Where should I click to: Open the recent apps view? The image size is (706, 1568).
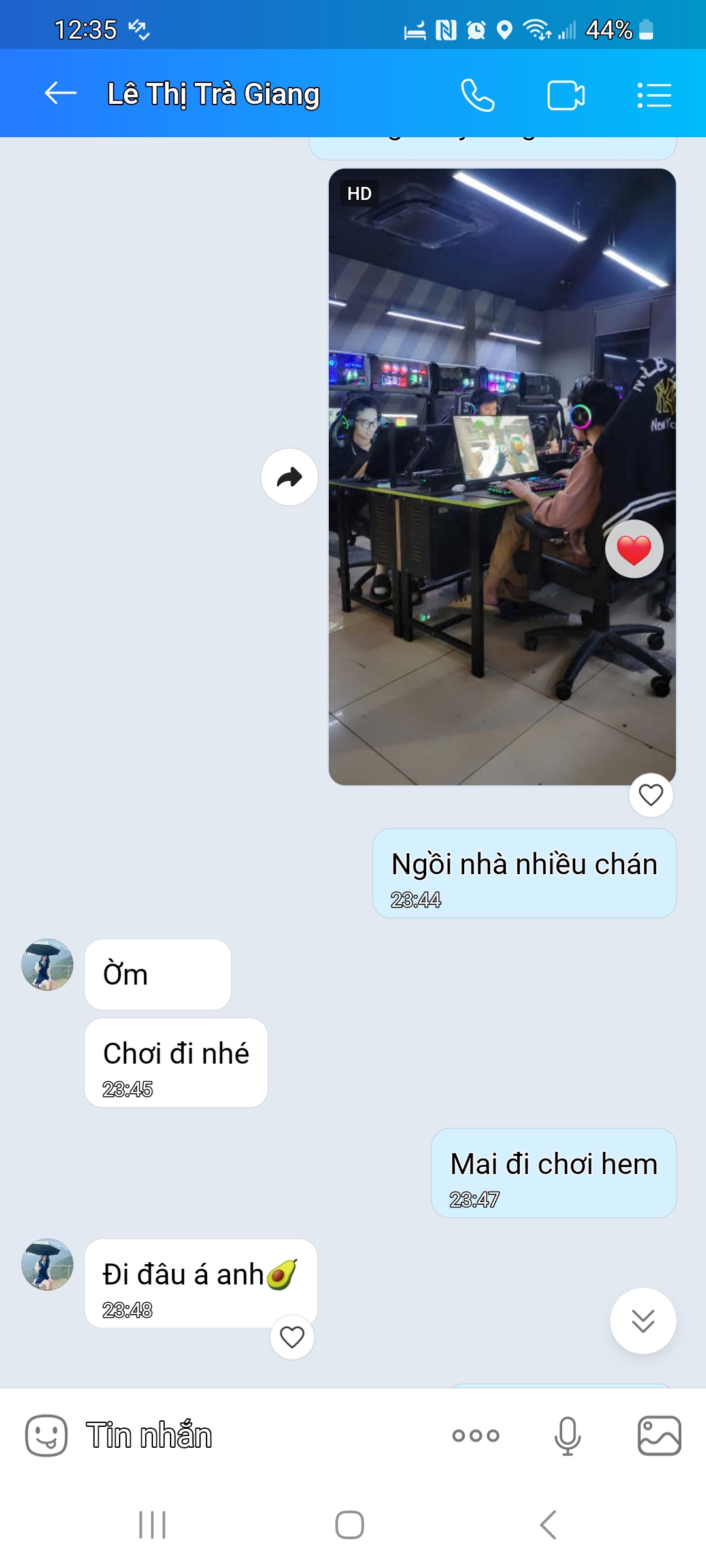[x=152, y=1525]
